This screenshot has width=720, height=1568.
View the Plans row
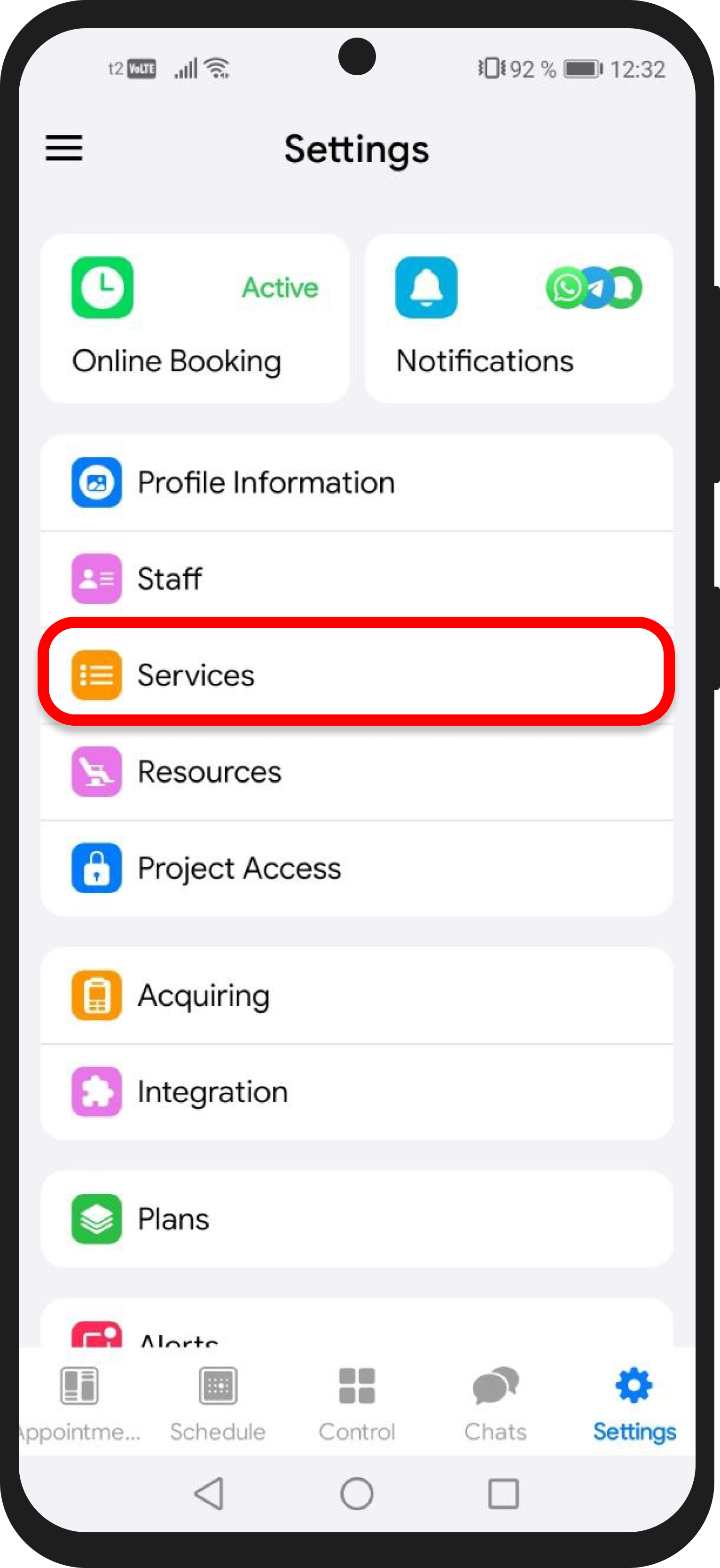pos(357,1219)
